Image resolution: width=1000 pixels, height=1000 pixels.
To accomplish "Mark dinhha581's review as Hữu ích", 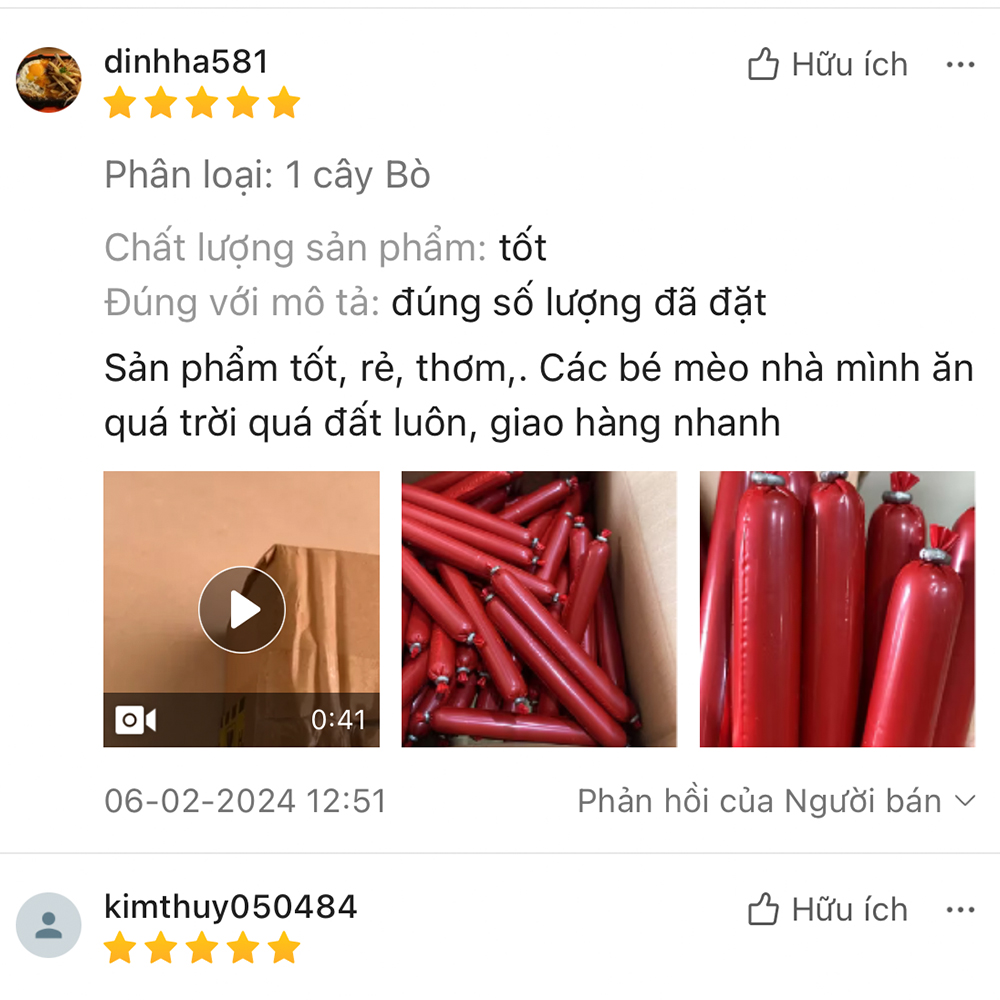I will 827,65.
